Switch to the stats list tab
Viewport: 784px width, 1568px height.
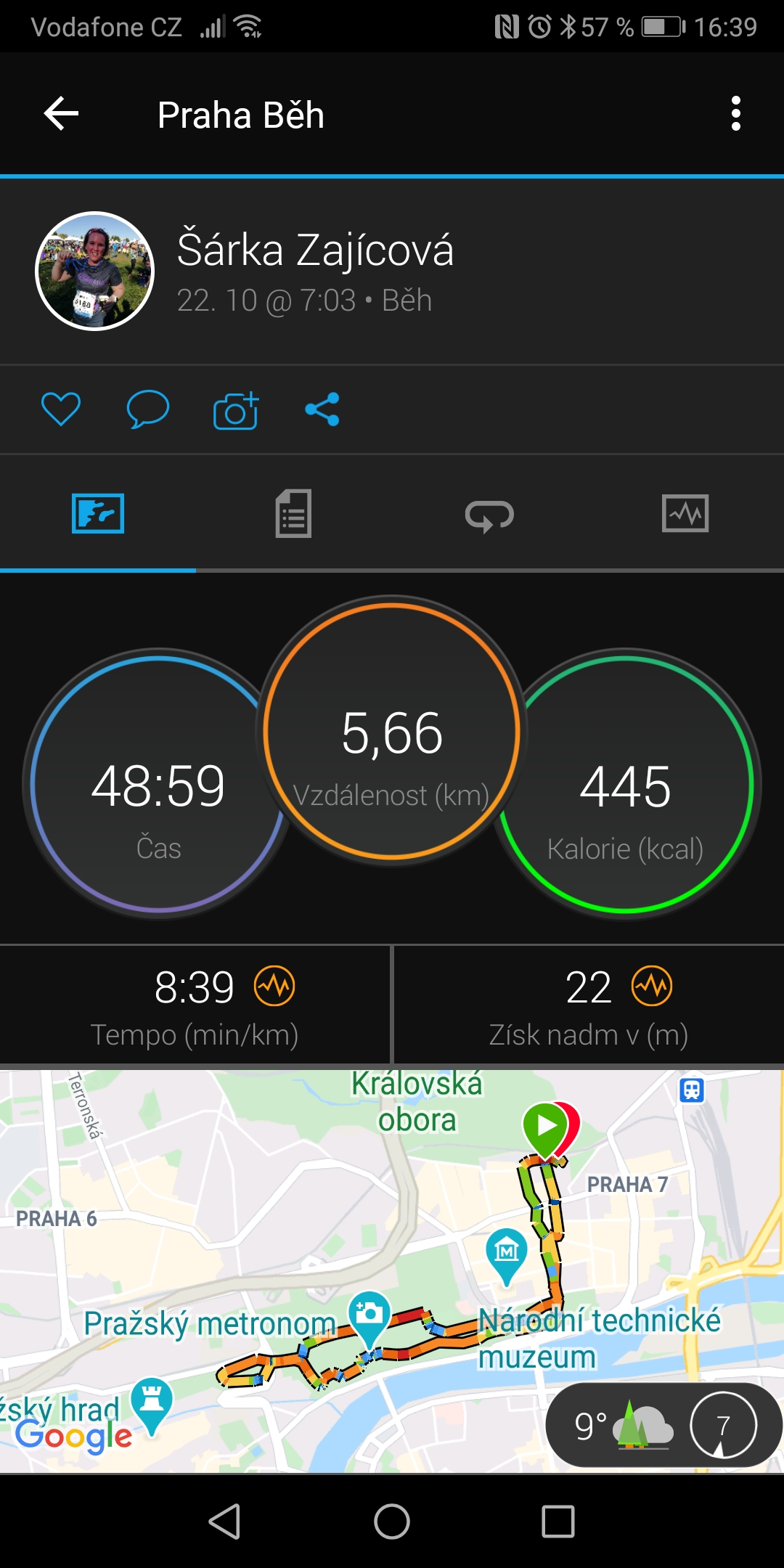point(294,514)
